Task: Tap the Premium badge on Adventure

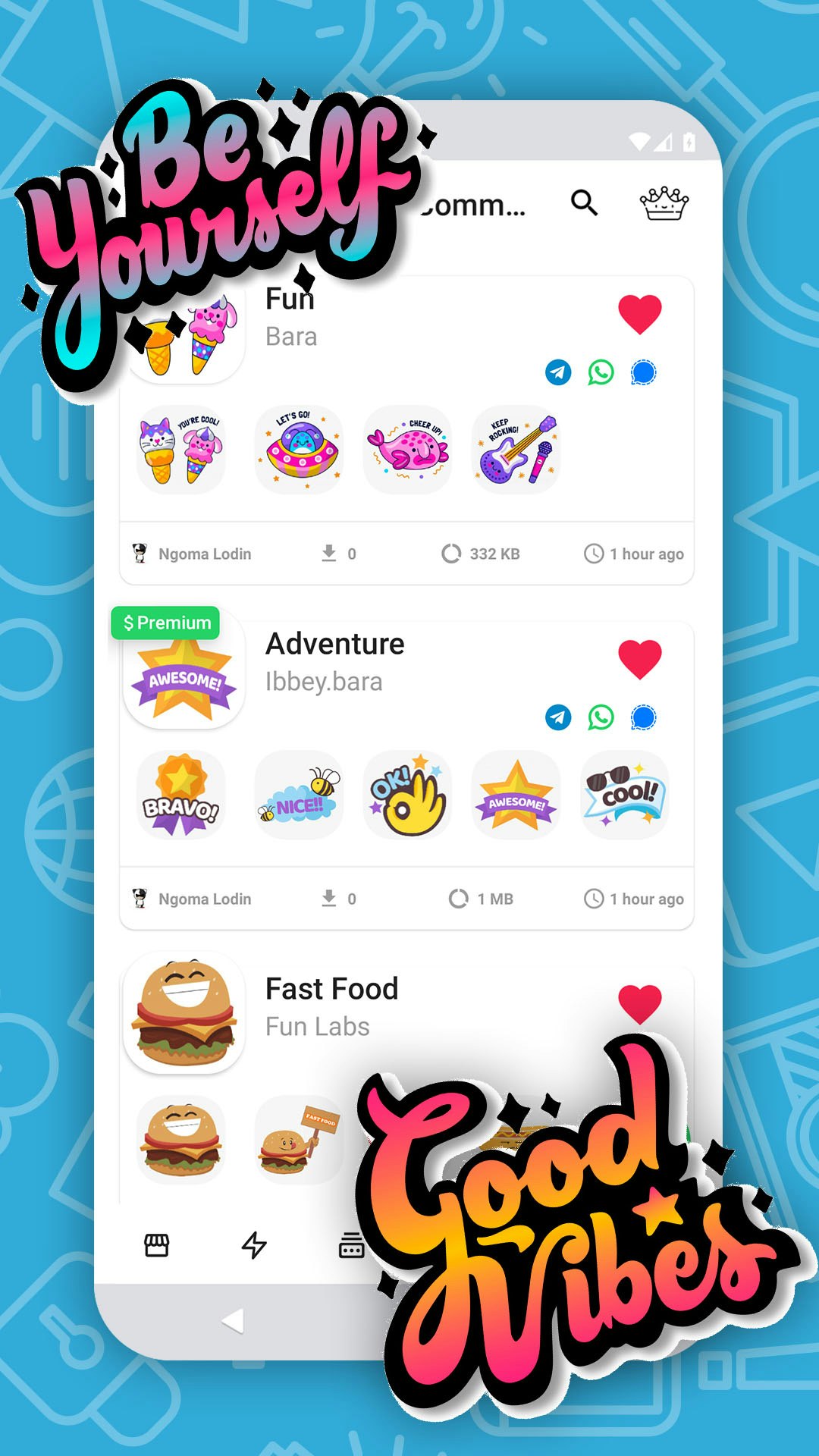Action: click(165, 623)
